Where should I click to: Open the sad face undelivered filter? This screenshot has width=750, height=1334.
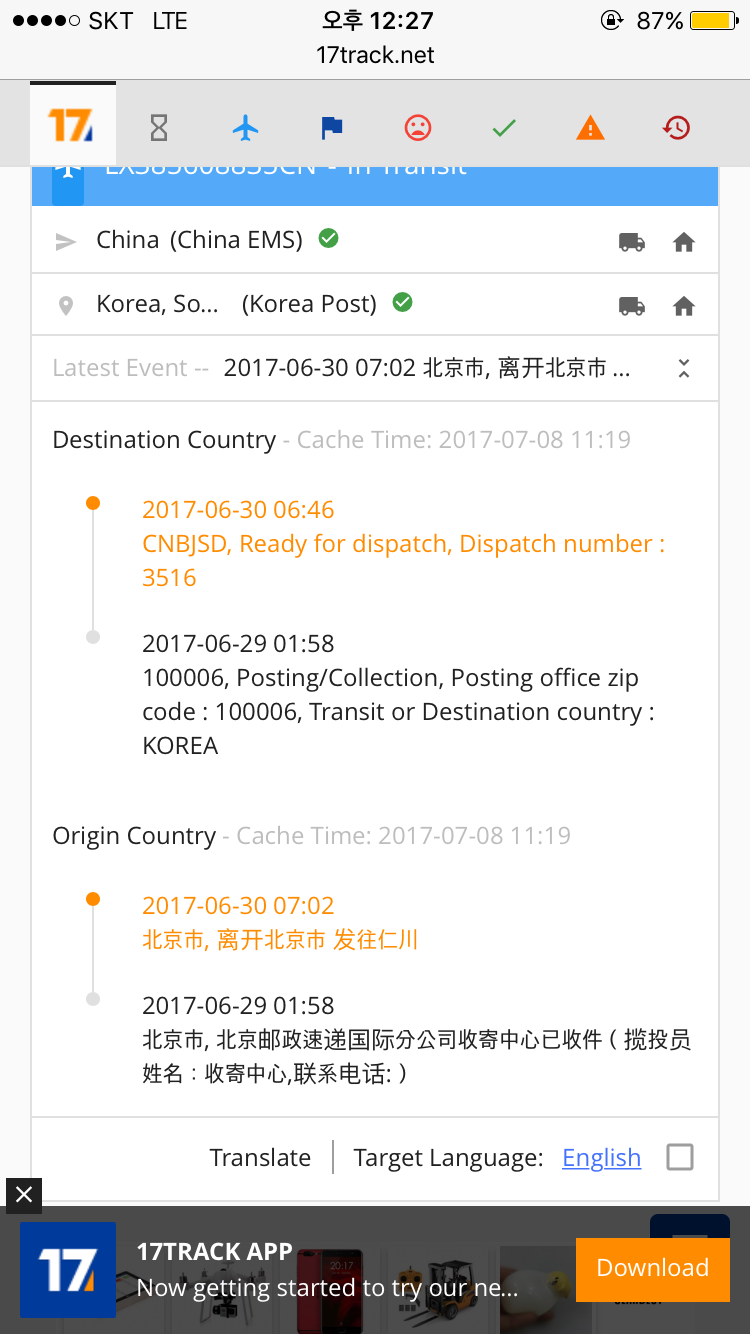point(417,127)
